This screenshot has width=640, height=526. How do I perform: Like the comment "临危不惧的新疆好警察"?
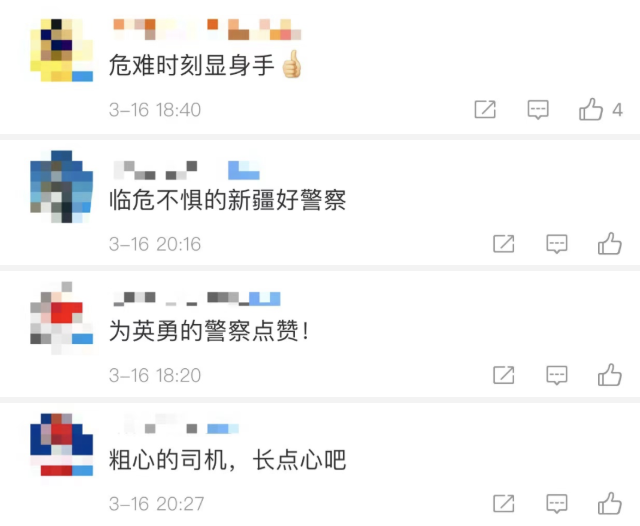point(609,243)
